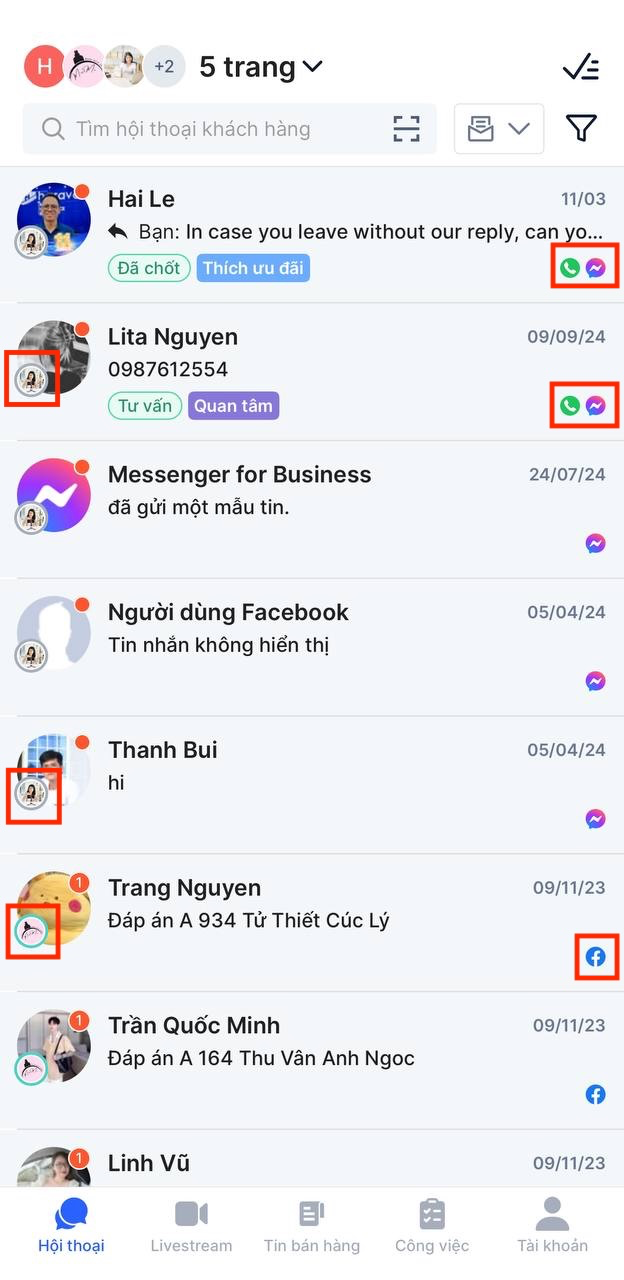Expand the 5 trang page selector

(260, 67)
